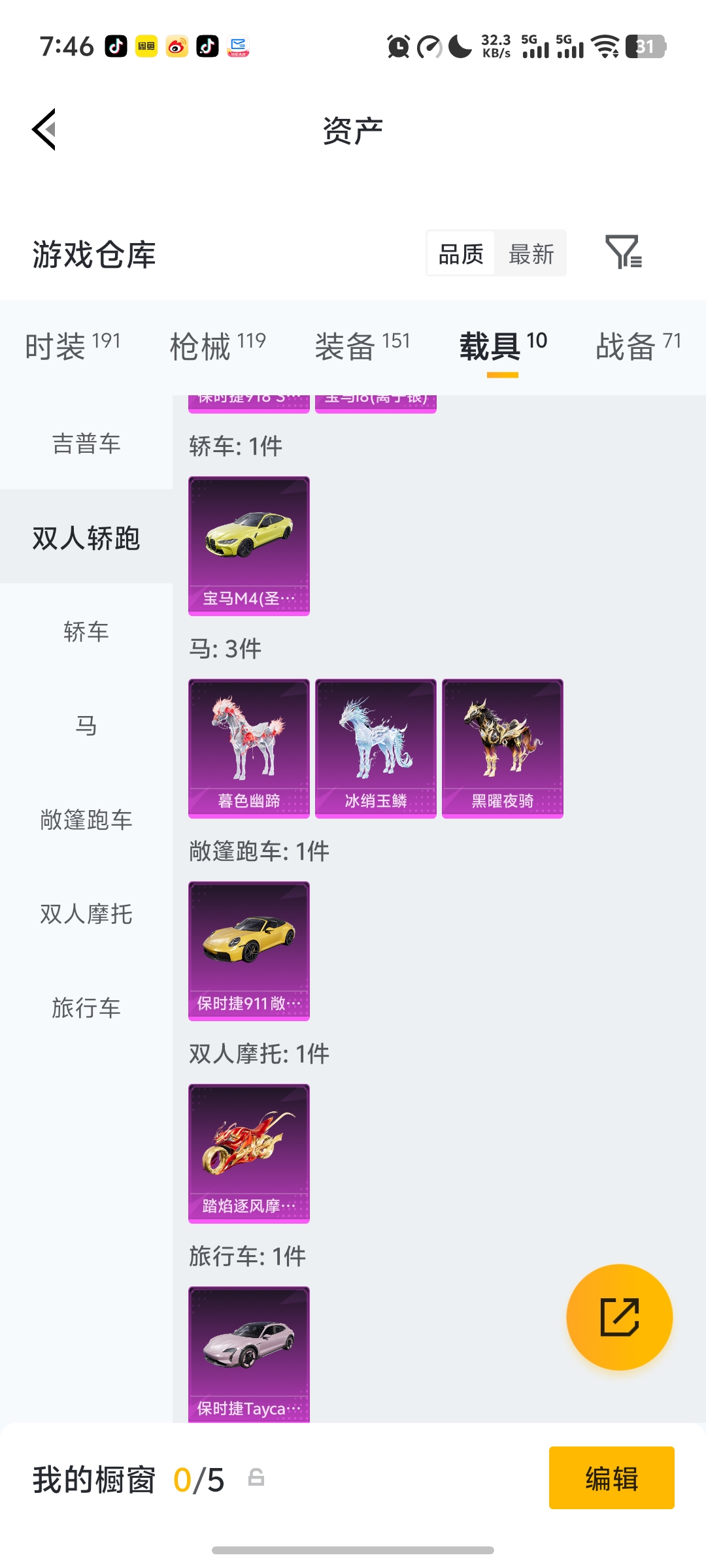Open the Xianyu app icon
This screenshot has width=706, height=1568.
(x=146, y=46)
